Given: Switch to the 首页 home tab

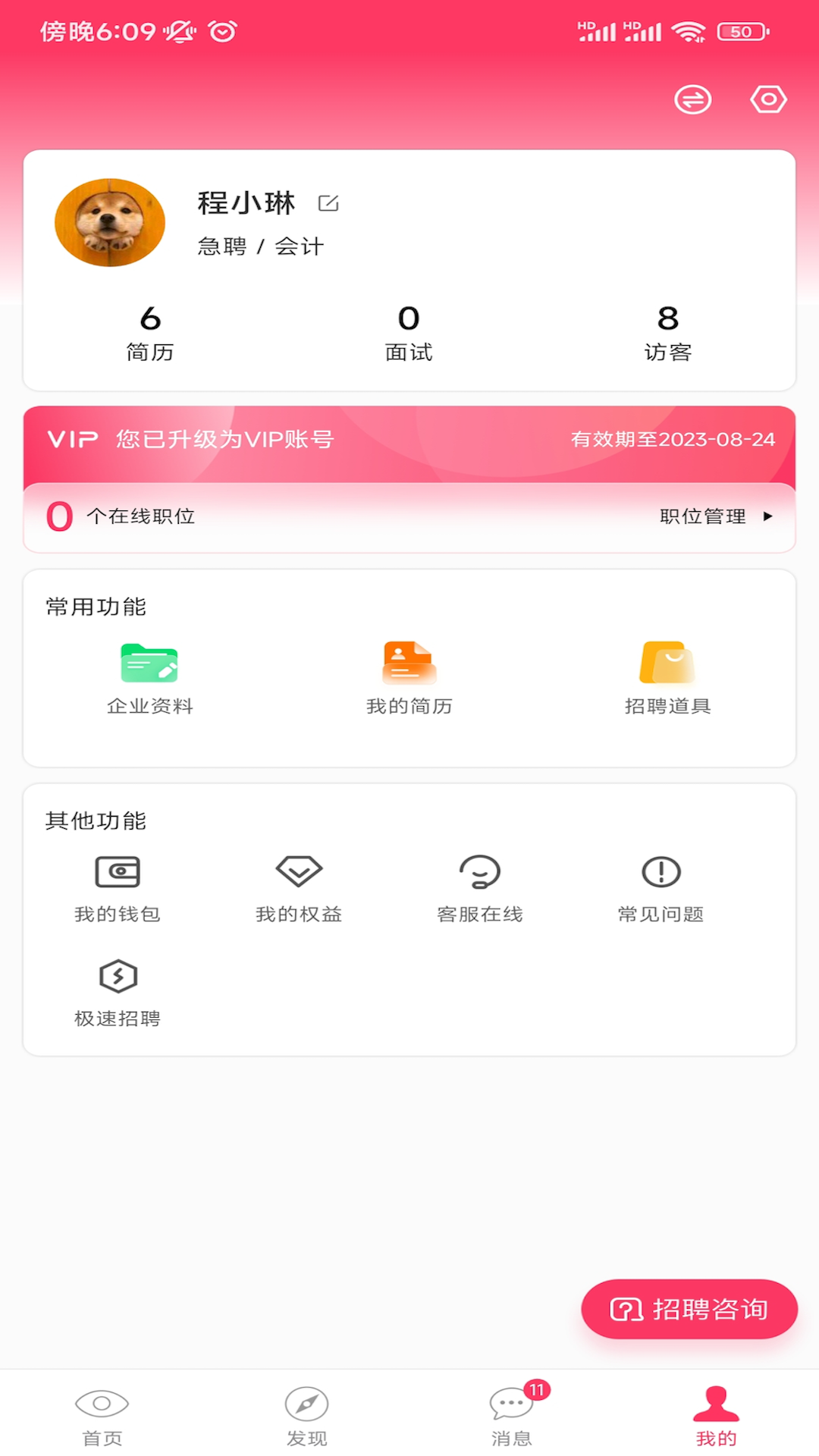Looking at the screenshot, I should (102, 1415).
